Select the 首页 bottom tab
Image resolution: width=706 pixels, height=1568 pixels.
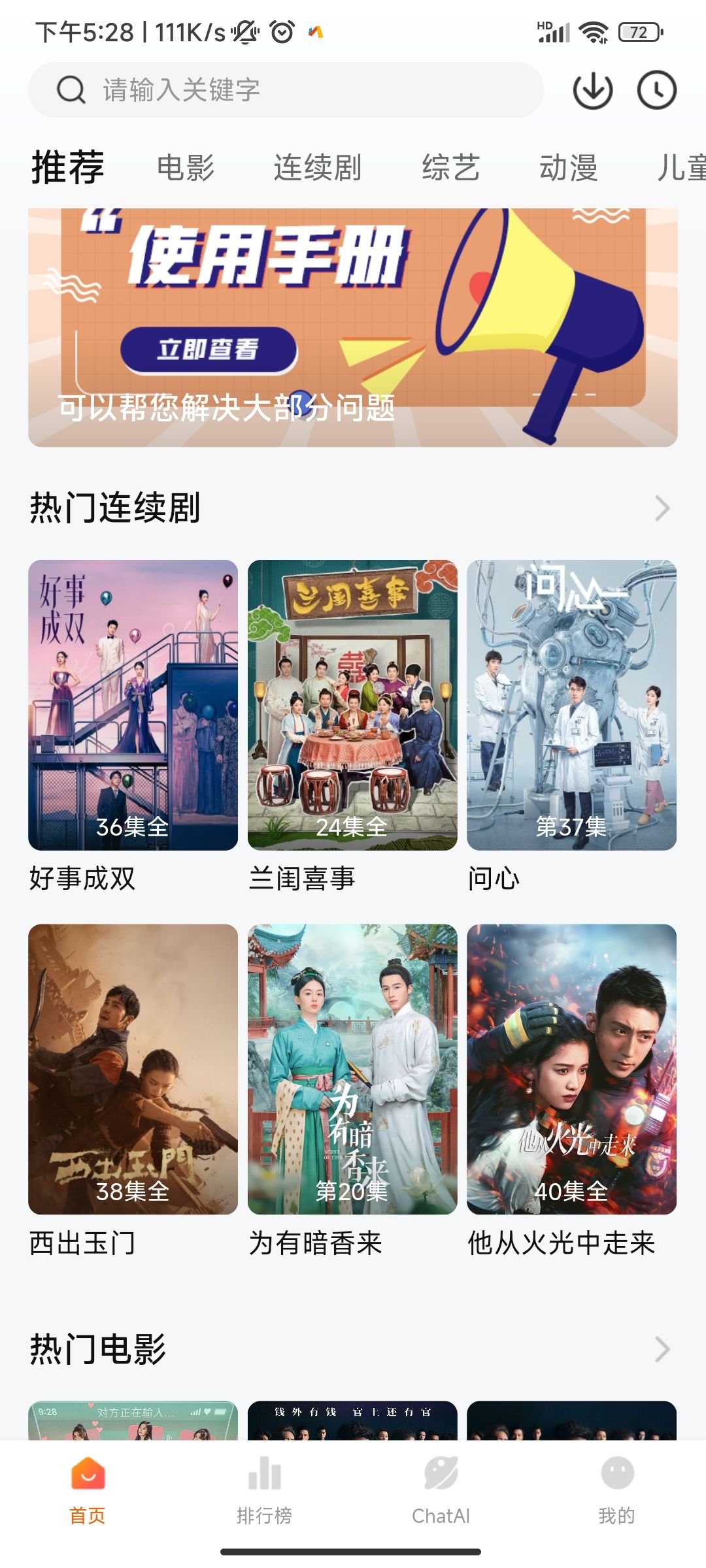coord(88,1491)
